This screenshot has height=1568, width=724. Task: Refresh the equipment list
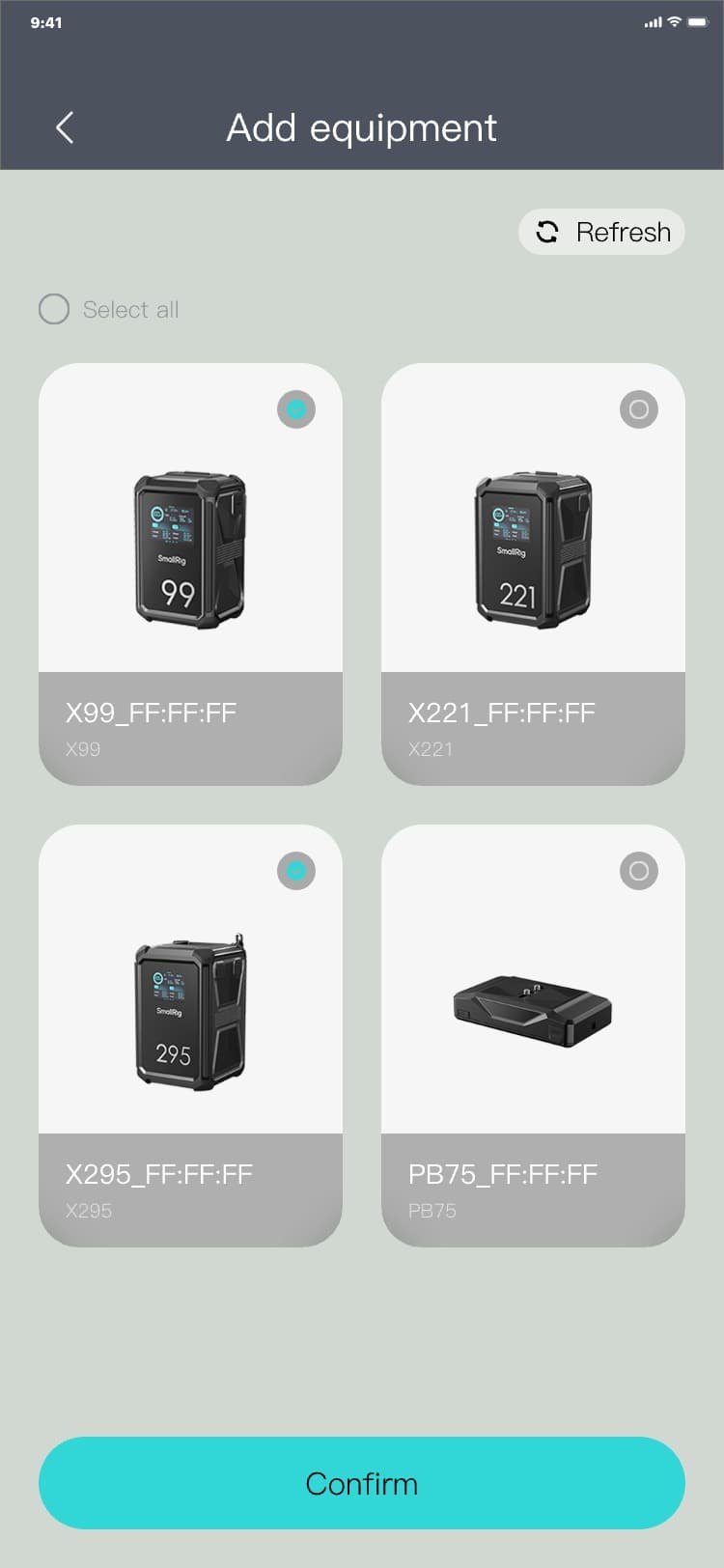601,233
